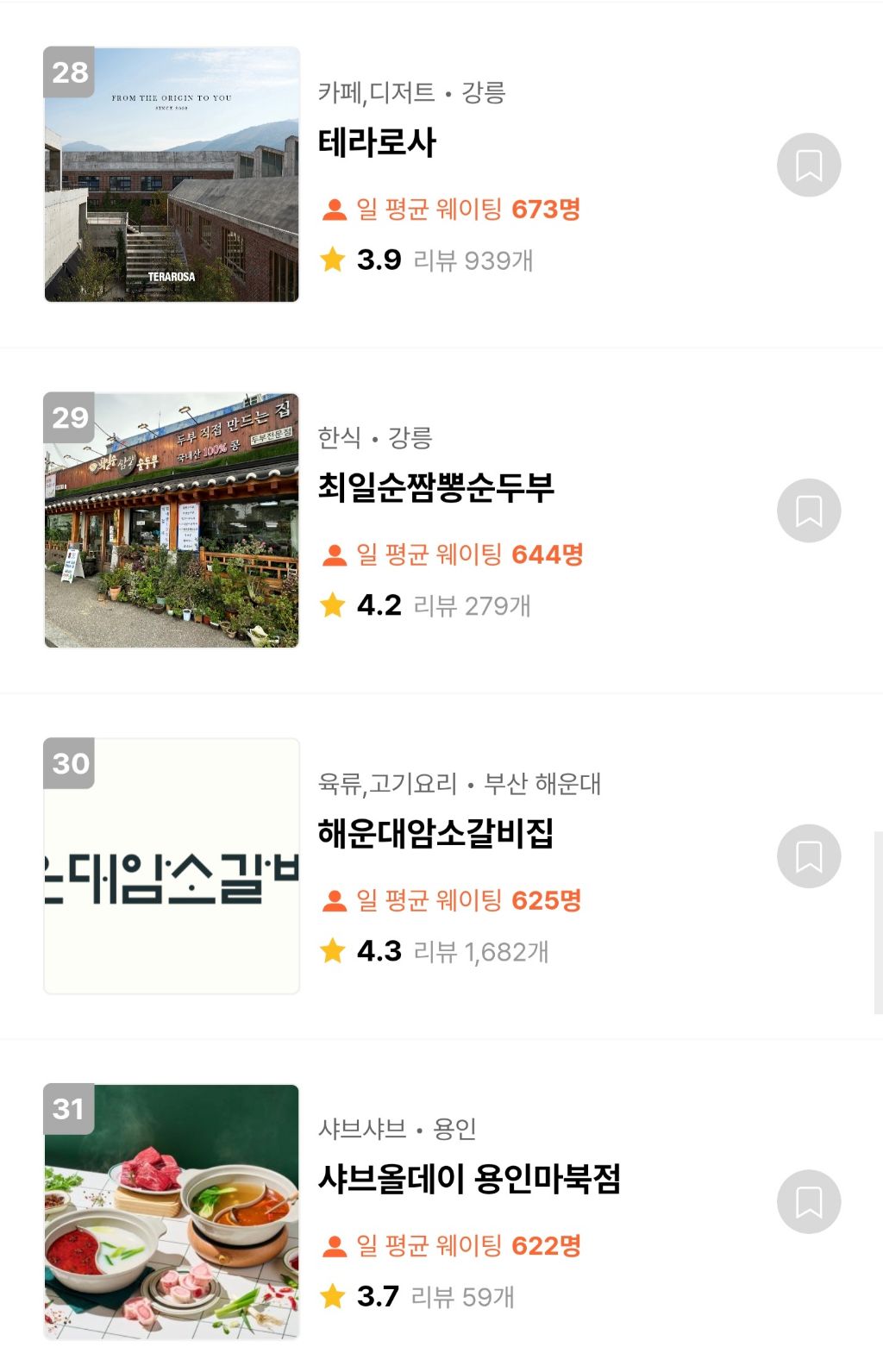Open 해운대암소갈비집 restaurant page
Viewport: 883px width, 1372px height.
[x=435, y=833]
